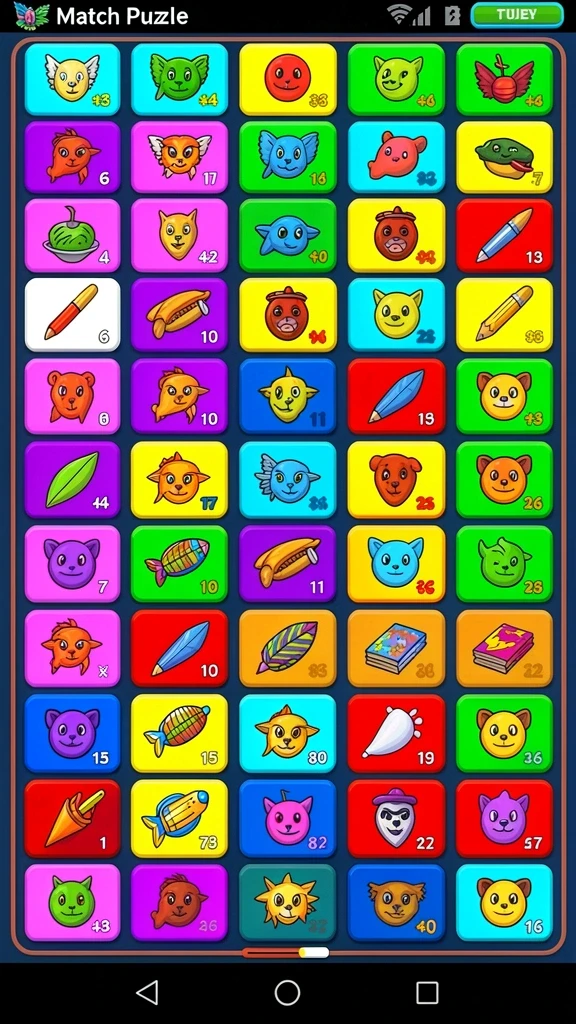The width and height of the screenshot is (576, 1024).
Task: Tap the red ball on the yellow tile
Action: (x=288, y=80)
